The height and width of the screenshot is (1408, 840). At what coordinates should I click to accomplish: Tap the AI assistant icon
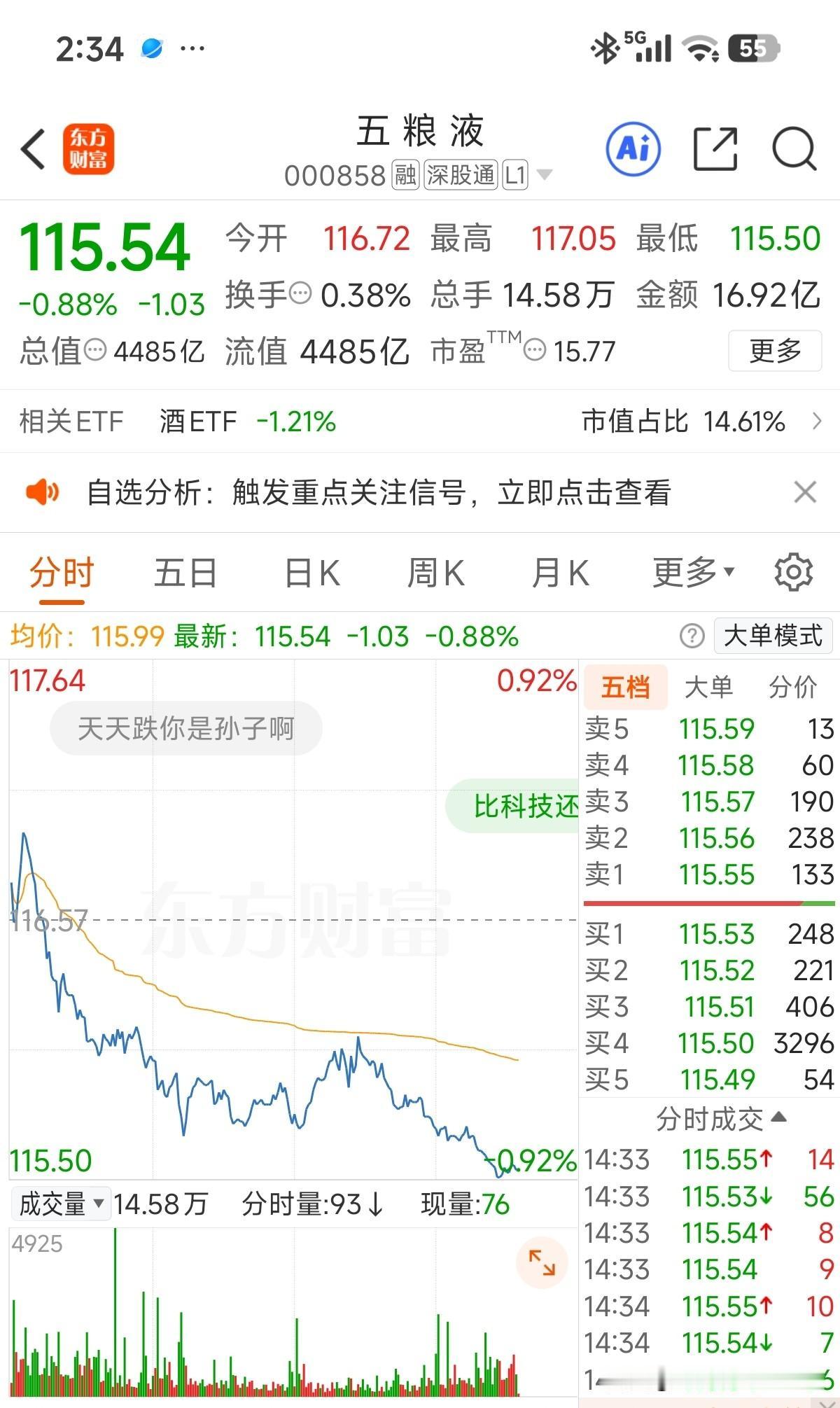[633, 150]
